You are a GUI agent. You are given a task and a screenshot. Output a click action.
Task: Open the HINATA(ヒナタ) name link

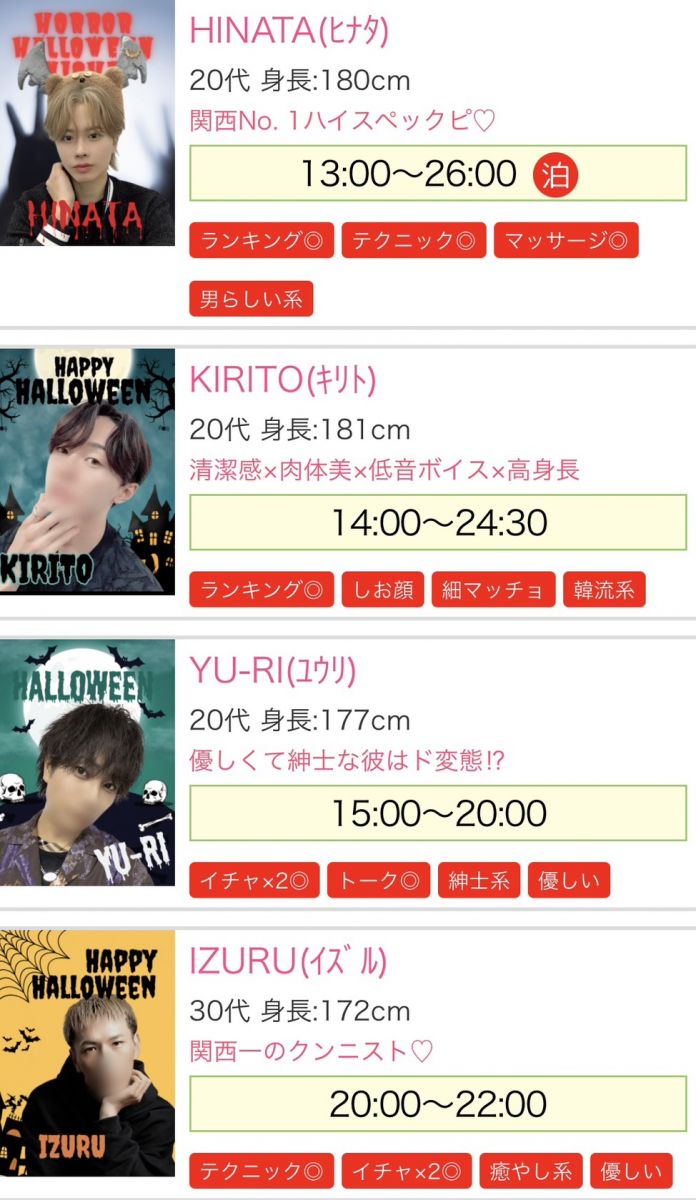click(x=288, y=31)
